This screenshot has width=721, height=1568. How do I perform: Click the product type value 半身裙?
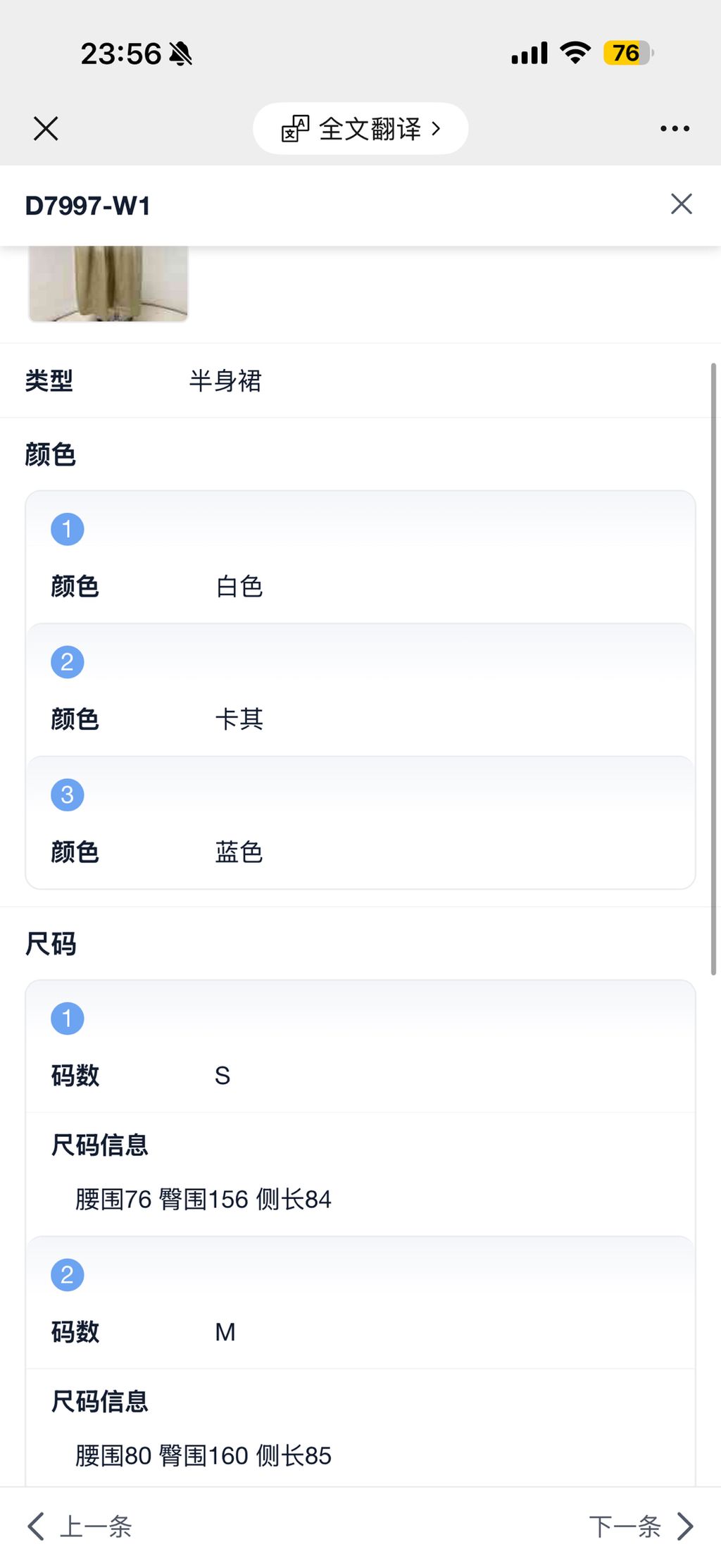click(225, 380)
